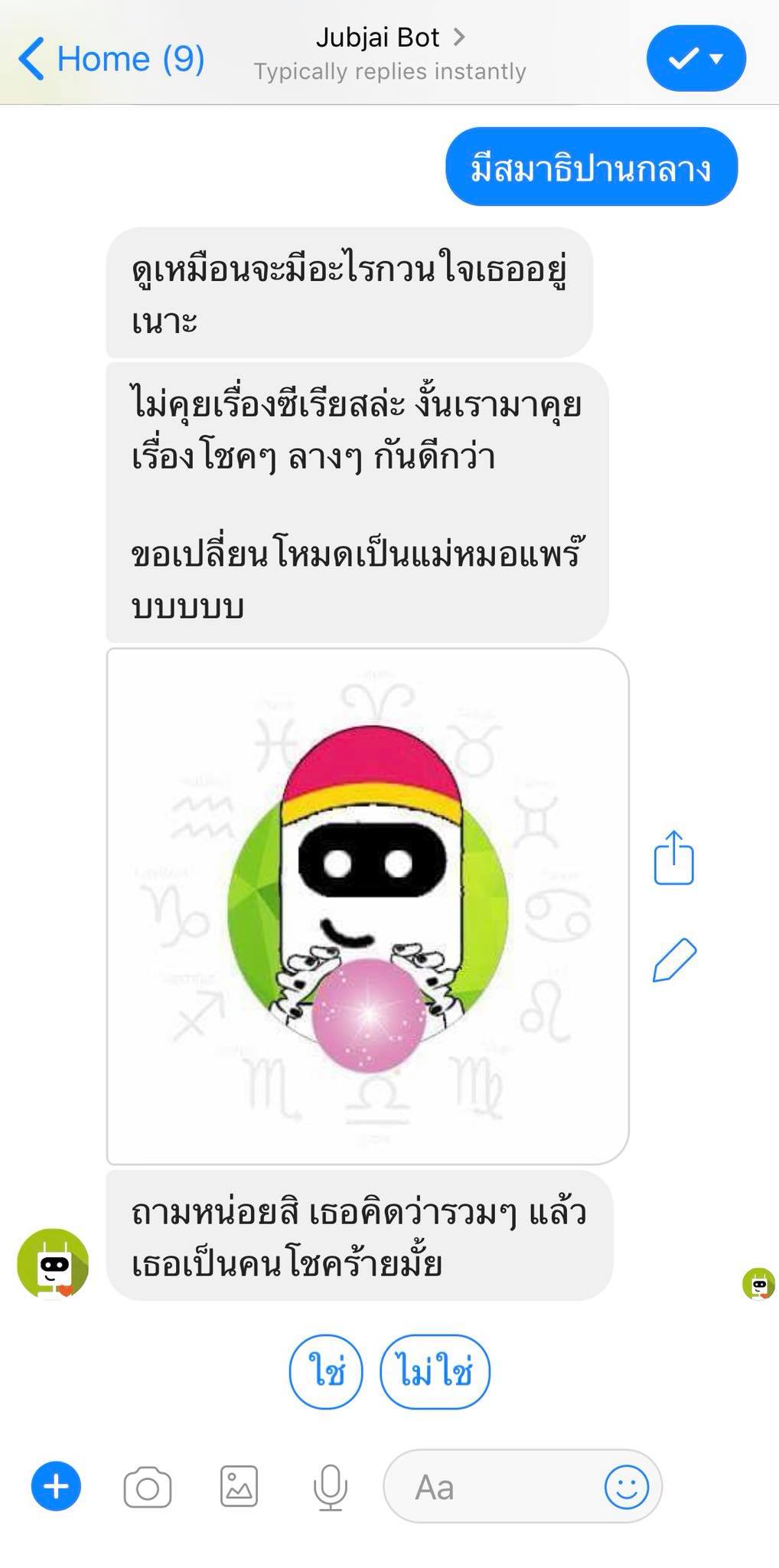The height and width of the screenshot is (1568, 779).
Task: Open the emoji picker
Action: 626,1487
